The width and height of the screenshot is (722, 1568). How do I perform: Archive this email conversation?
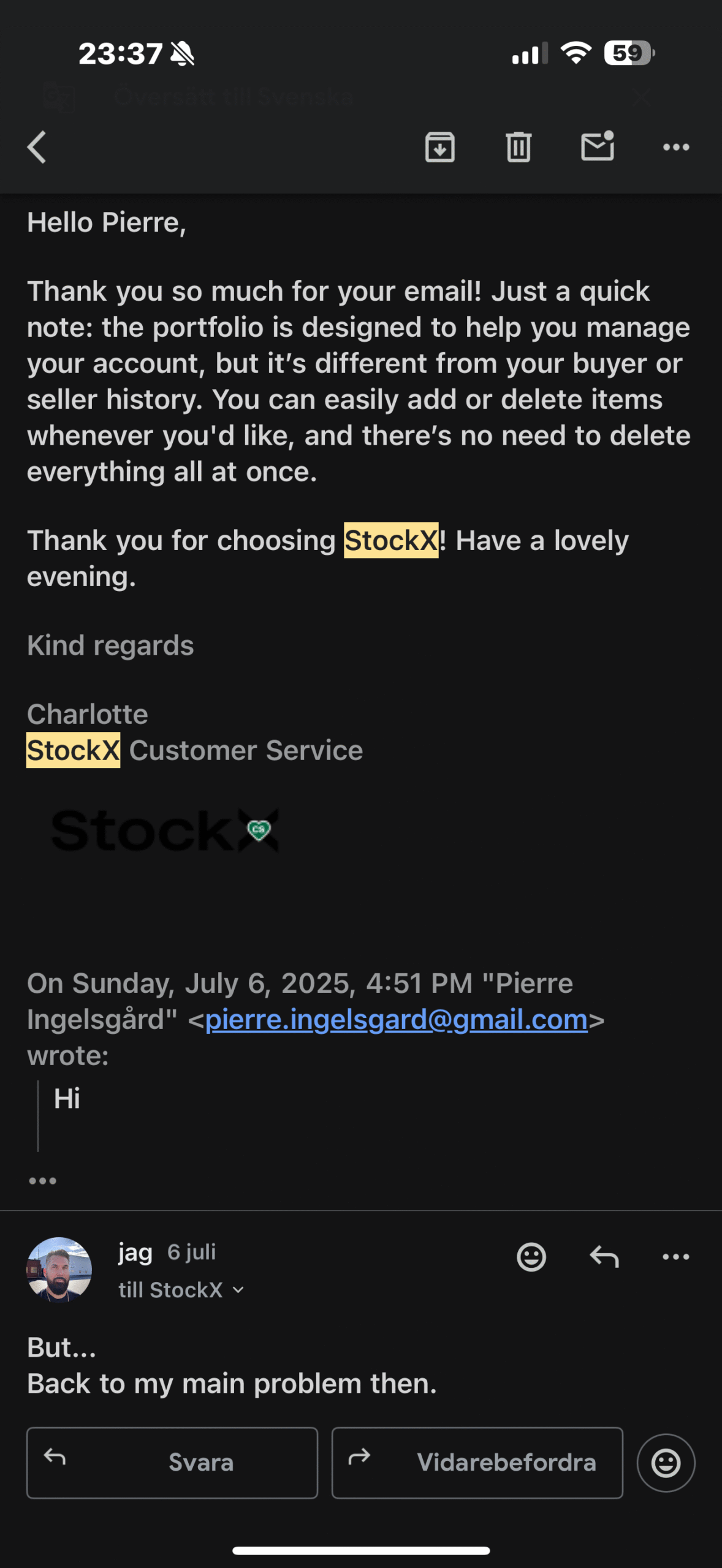click(439, 147)
